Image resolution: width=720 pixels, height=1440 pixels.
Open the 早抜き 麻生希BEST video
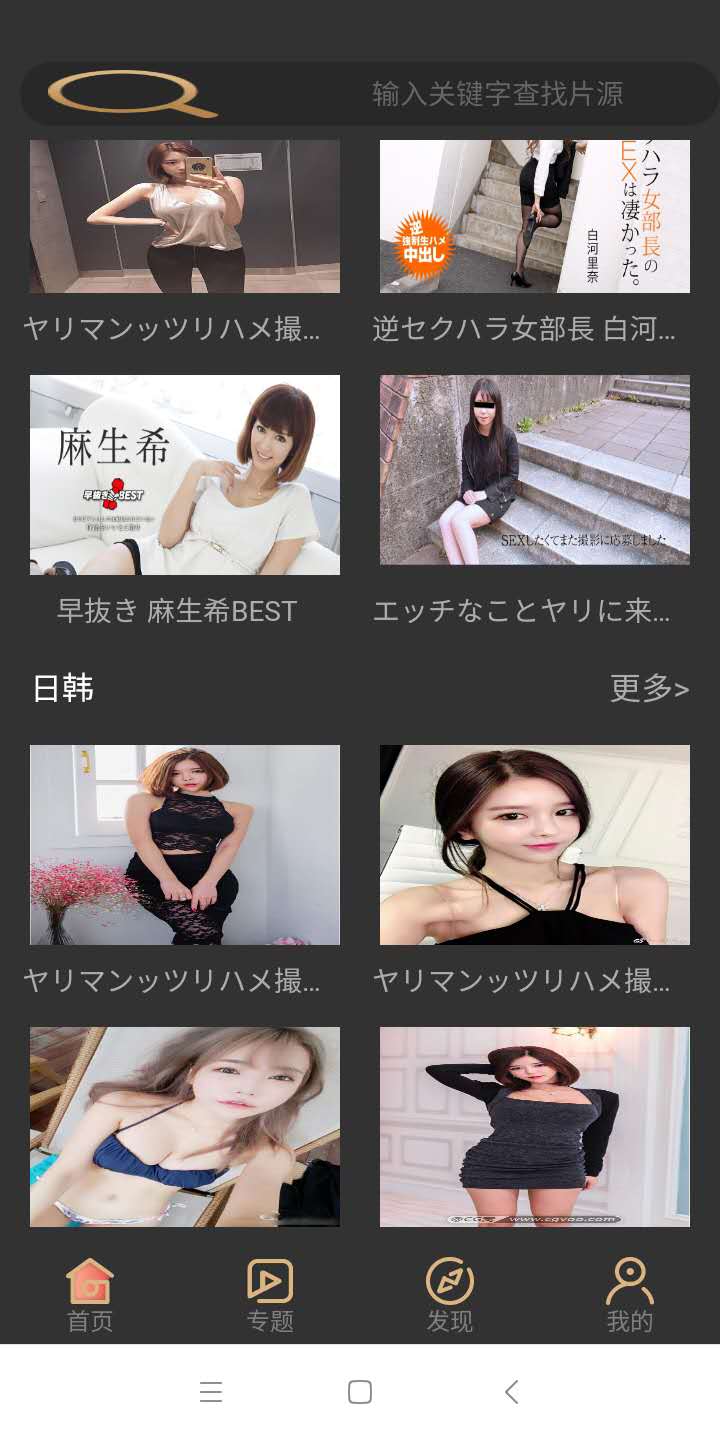(185, 475)
